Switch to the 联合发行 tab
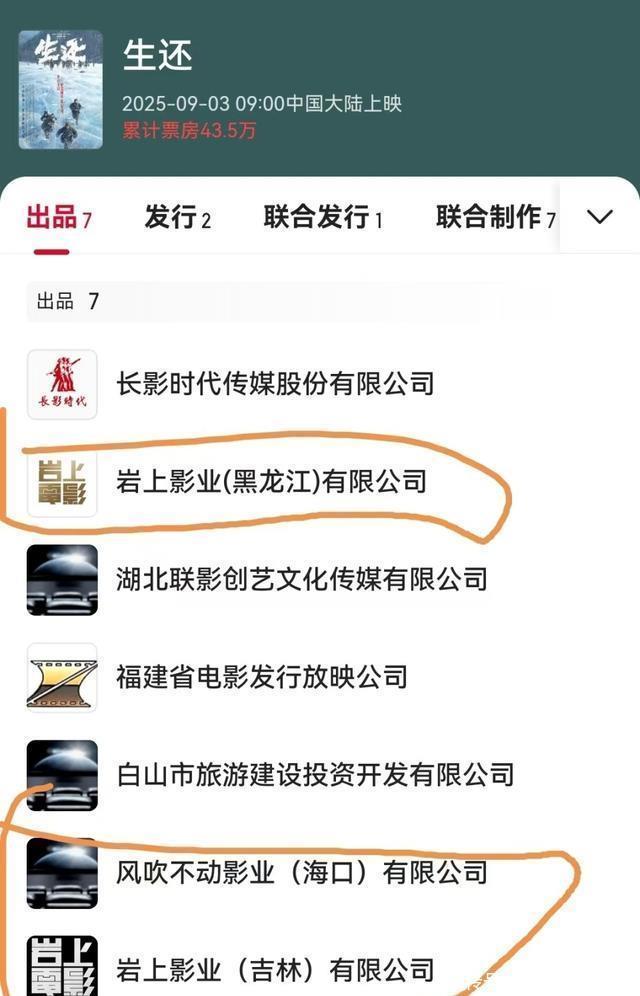Image resolution: width=640 pixels, height=996 pixels. click(322, 217)
